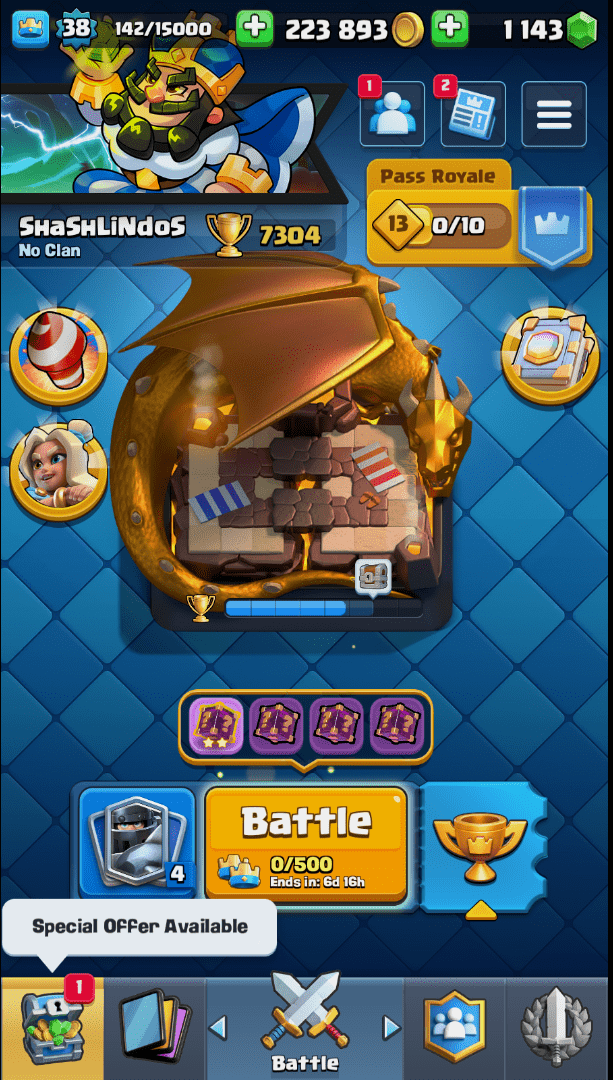Add more gold coins
The height and width of the screenshot is (1080, 613).
click(x=450, y=28)
